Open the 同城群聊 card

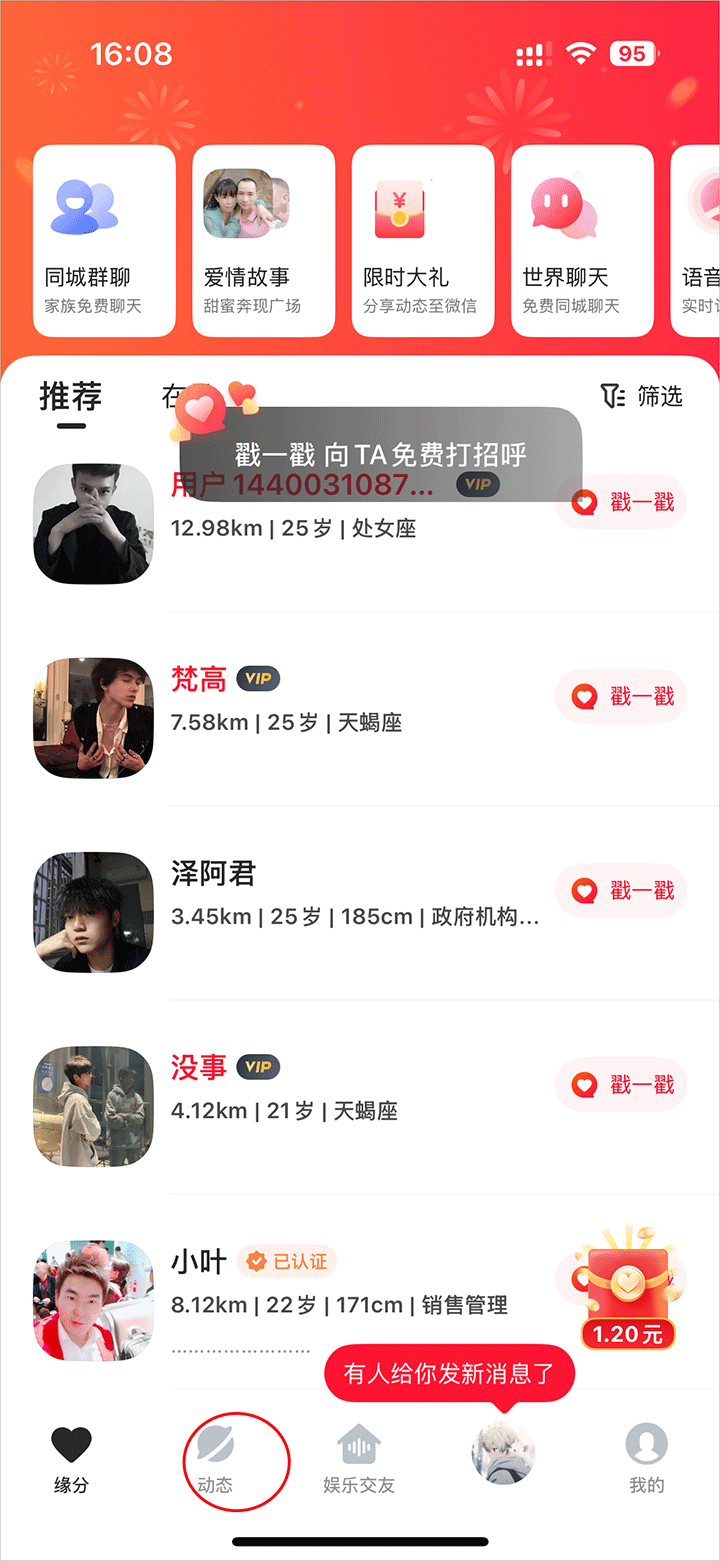[104, 240]
